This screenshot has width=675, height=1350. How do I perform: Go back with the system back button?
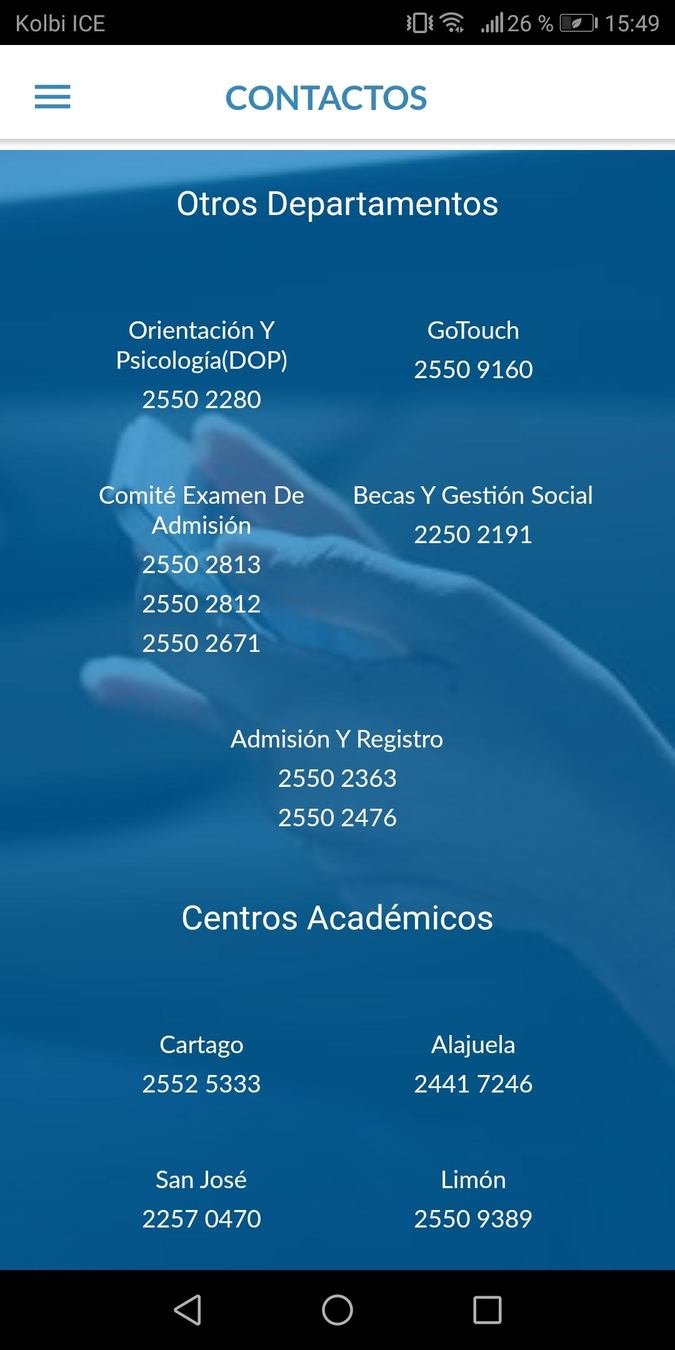(187, 1310)
